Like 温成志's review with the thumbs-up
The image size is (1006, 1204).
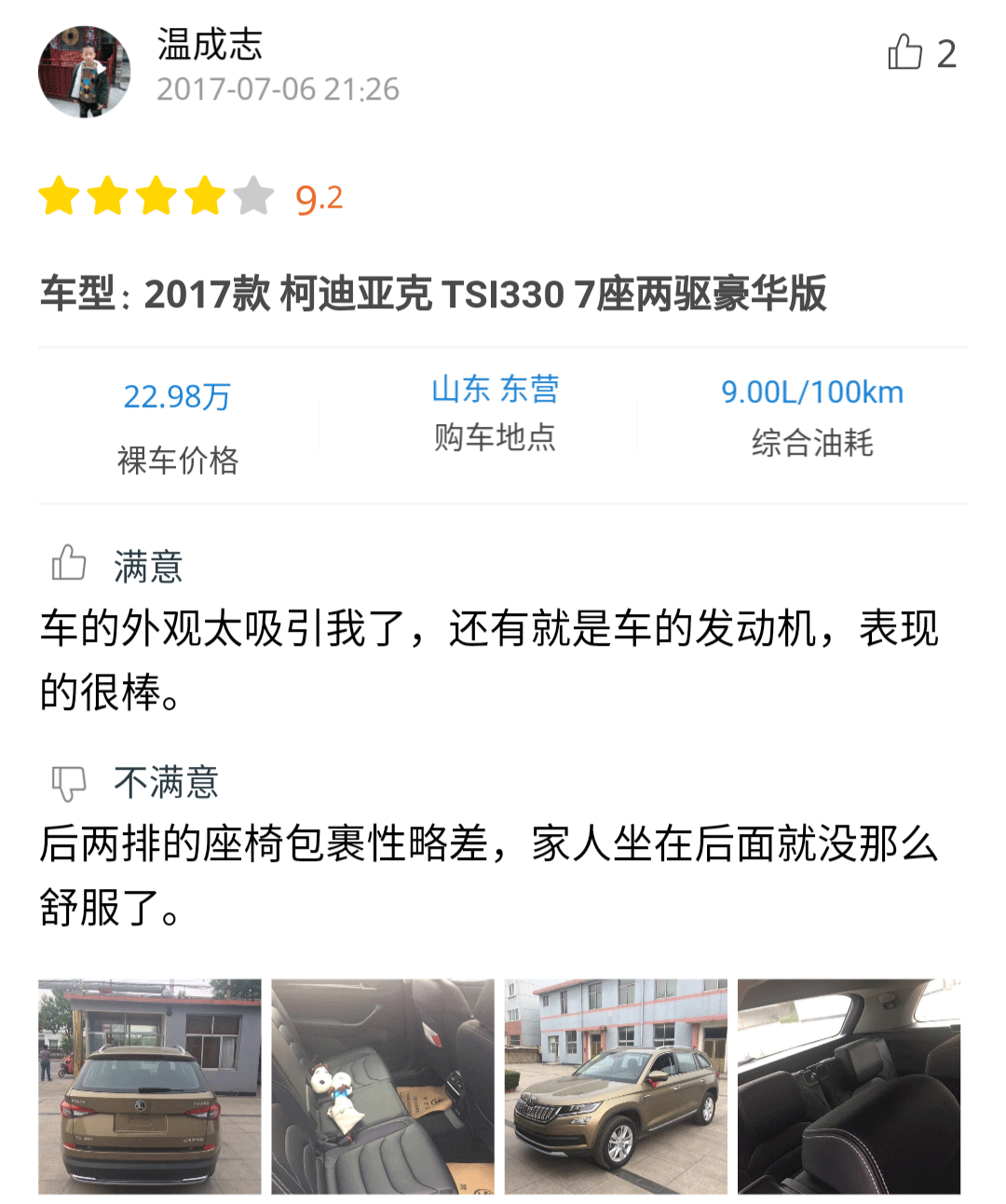904,52
